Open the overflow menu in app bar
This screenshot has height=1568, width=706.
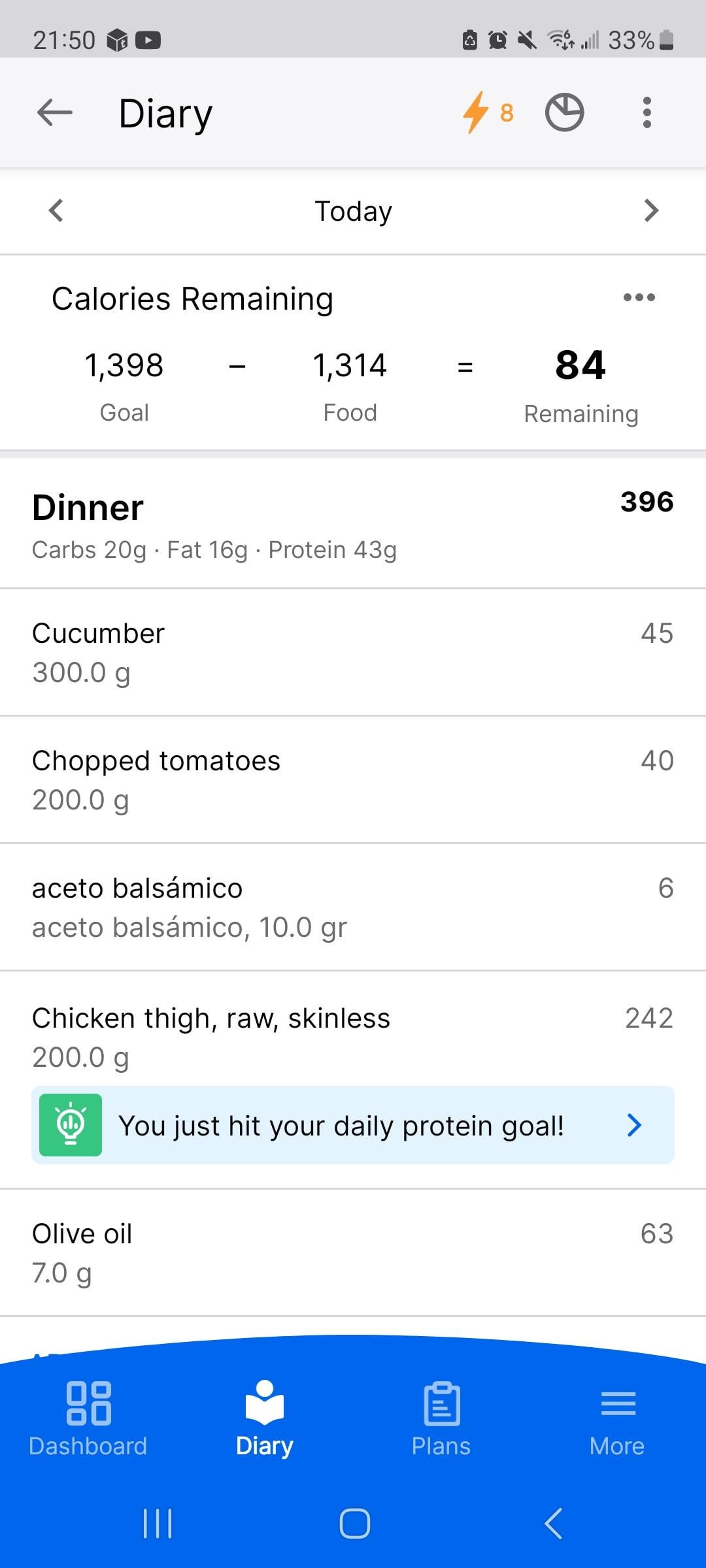click(647, 112)
